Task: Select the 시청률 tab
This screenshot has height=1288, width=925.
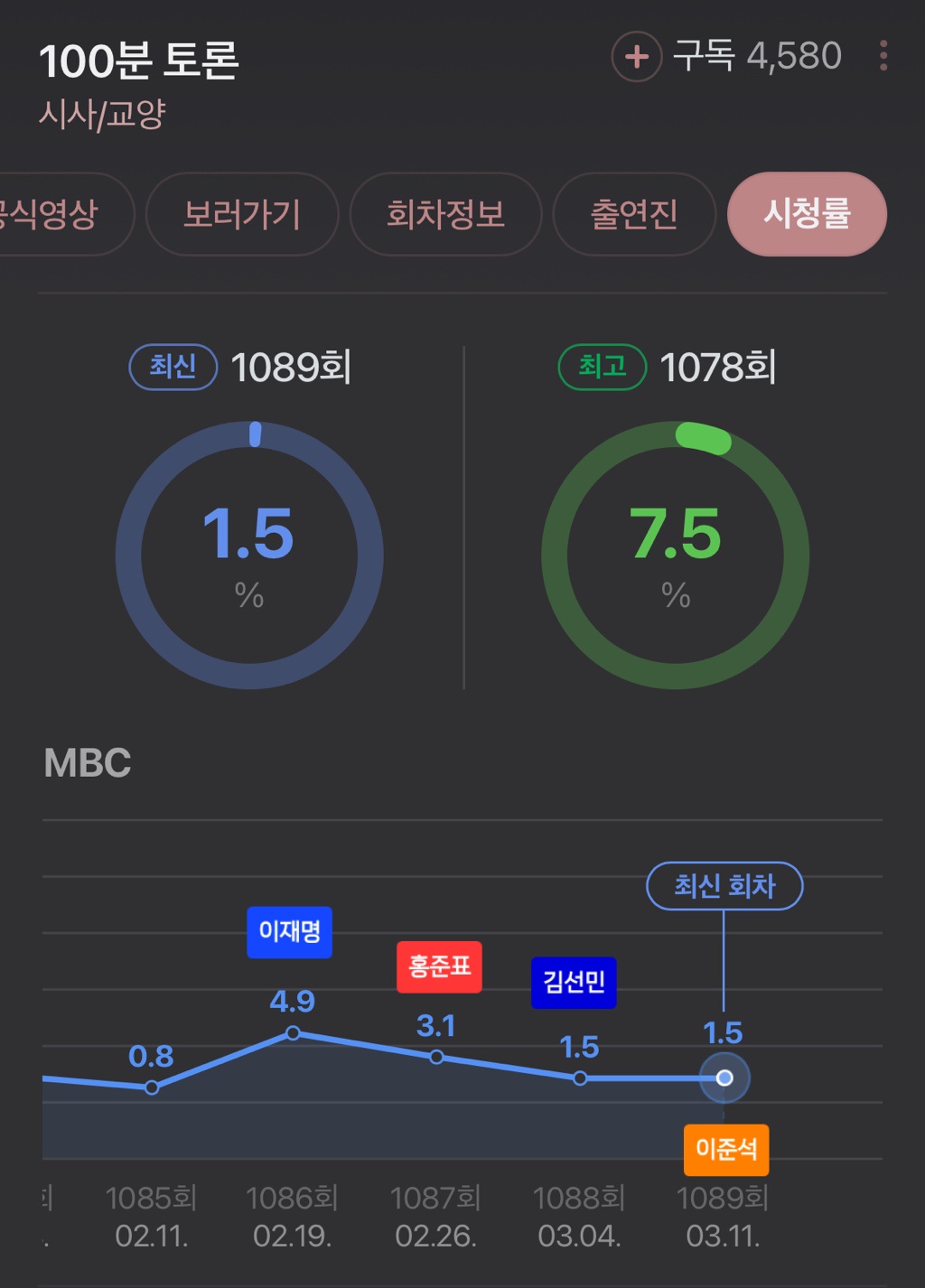Action: [x=807, y=214]
